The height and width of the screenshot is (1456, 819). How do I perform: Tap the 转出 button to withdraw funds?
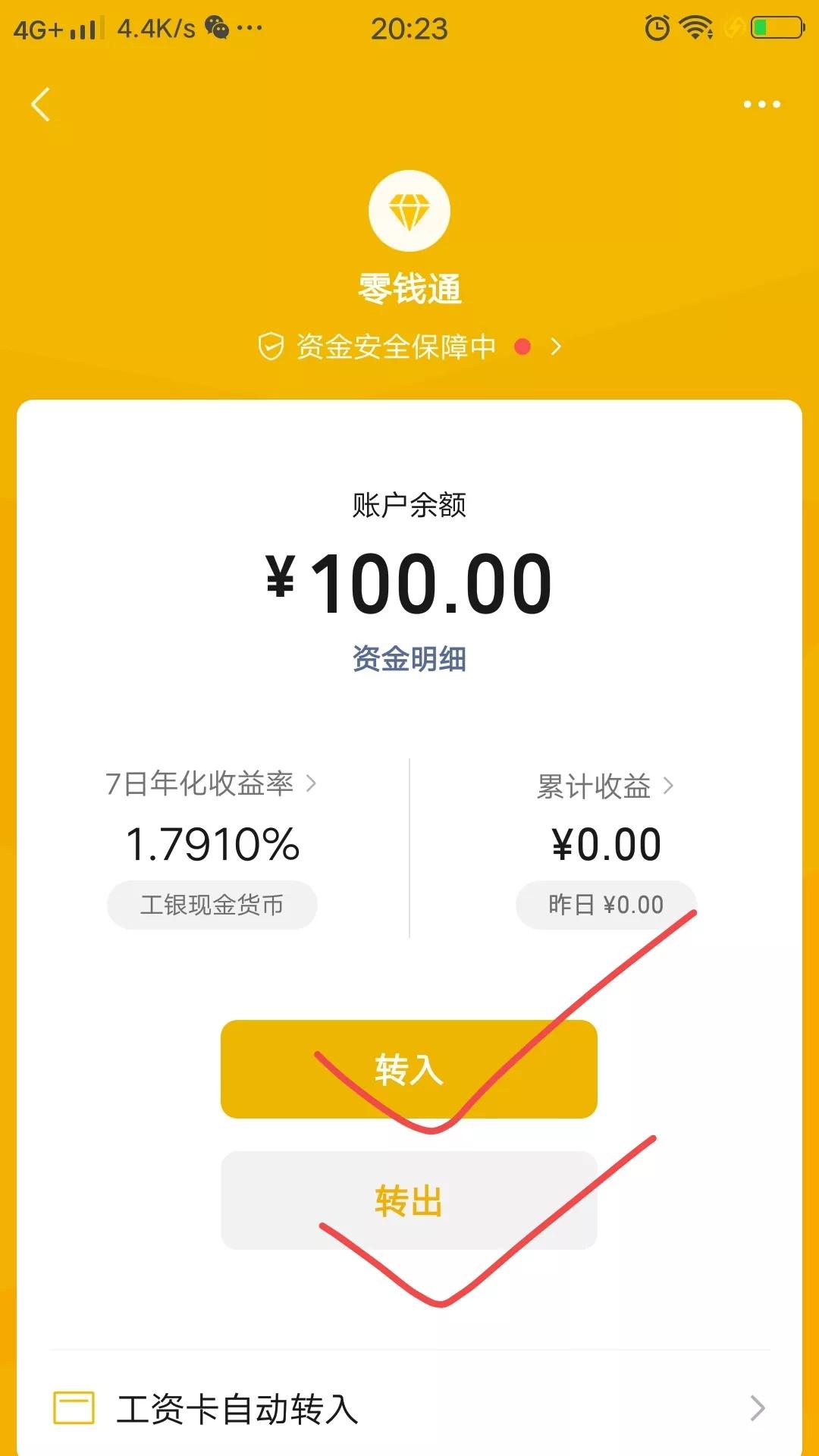pyautogui.click(x=409, y=1200)
